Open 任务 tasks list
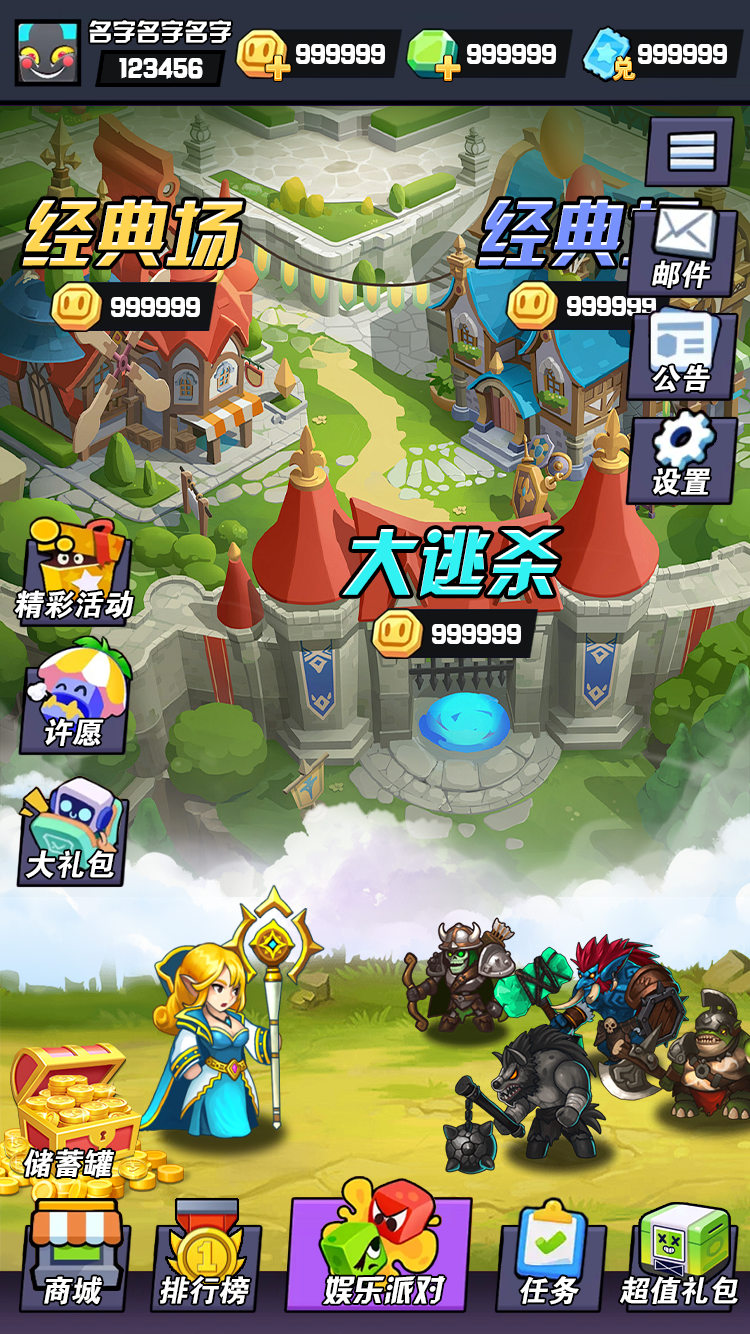This screenshot has width=750, height=1334. point(548,1260)
